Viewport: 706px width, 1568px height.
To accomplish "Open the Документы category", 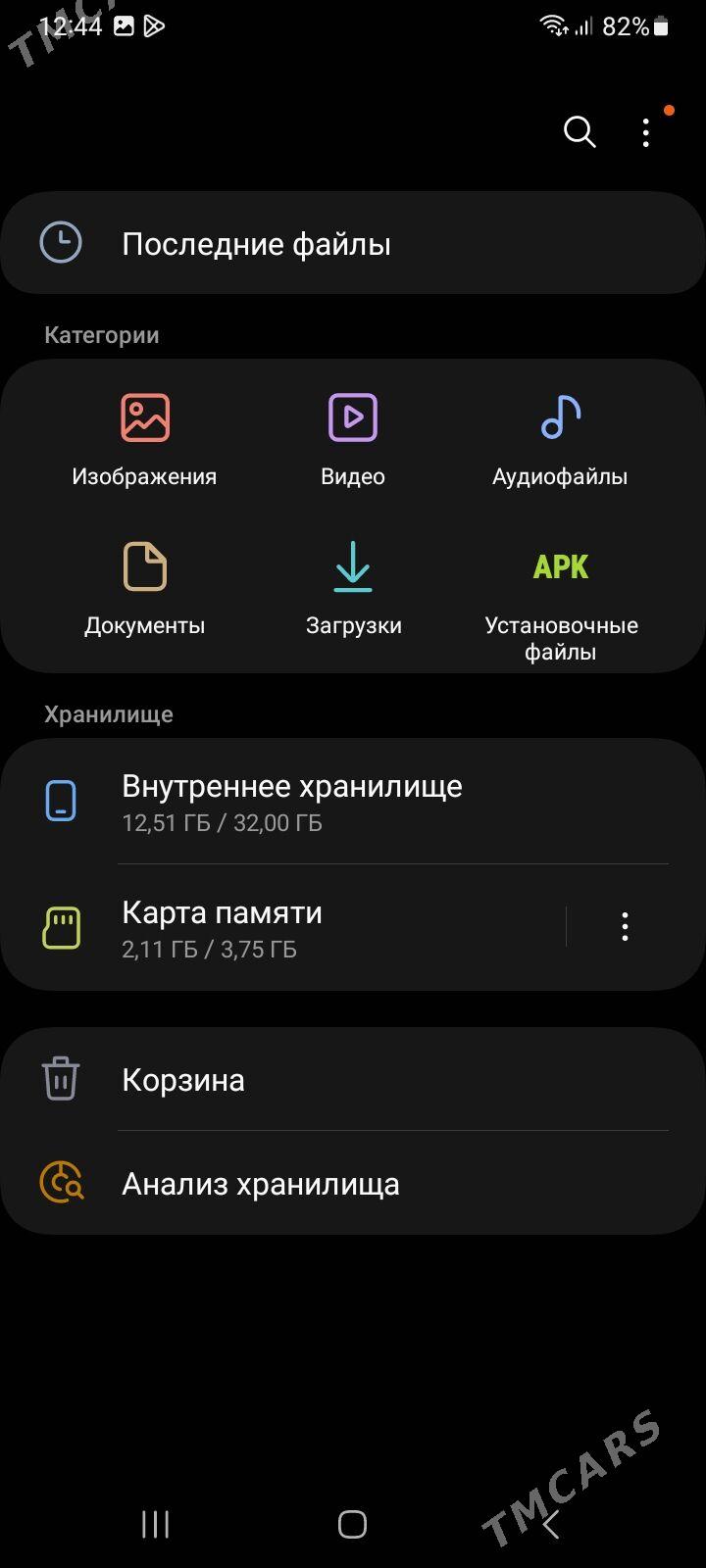I will 144,585.
